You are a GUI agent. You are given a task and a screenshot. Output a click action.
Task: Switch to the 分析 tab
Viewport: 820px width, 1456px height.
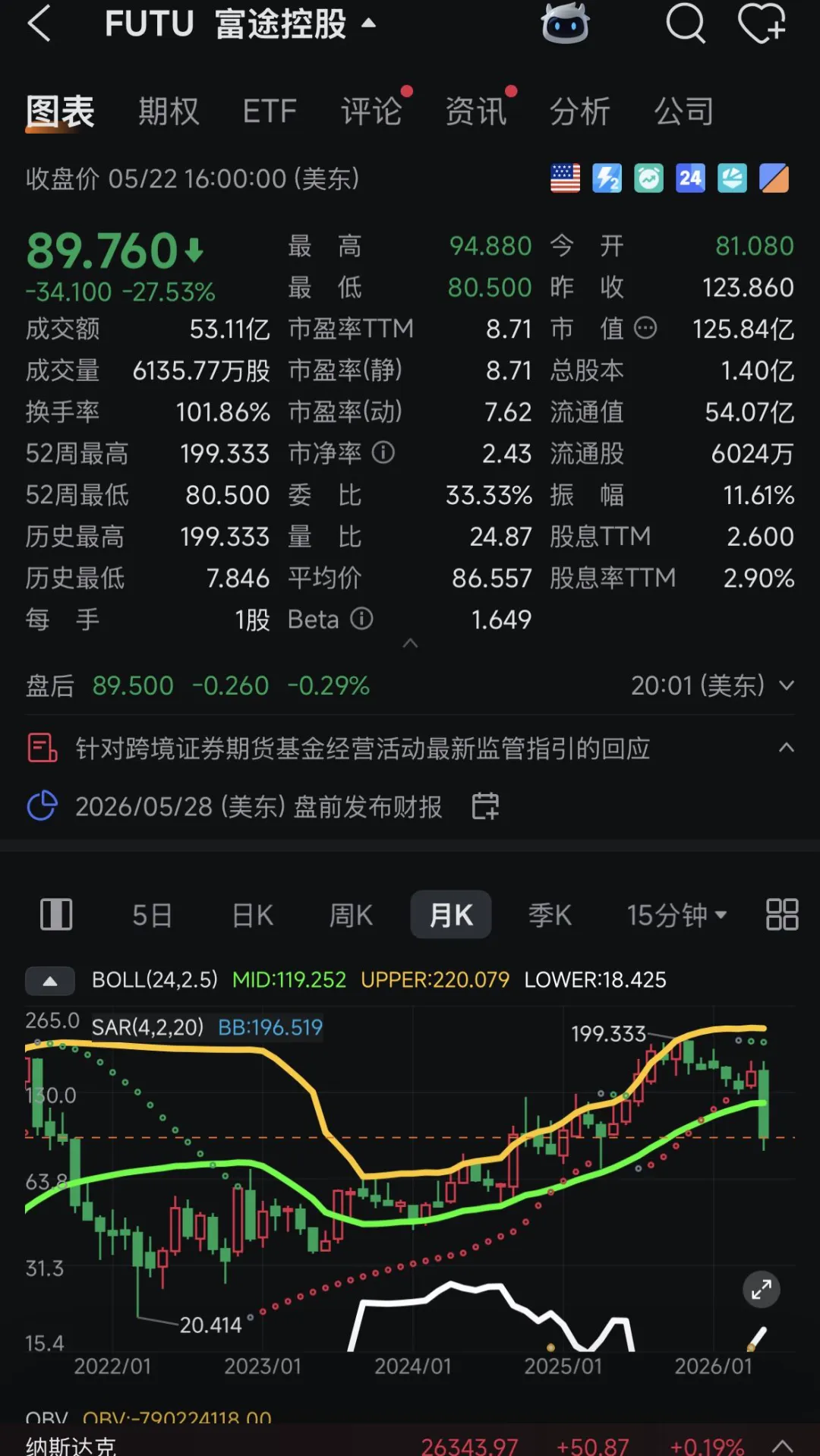click(x=579, y=112)
